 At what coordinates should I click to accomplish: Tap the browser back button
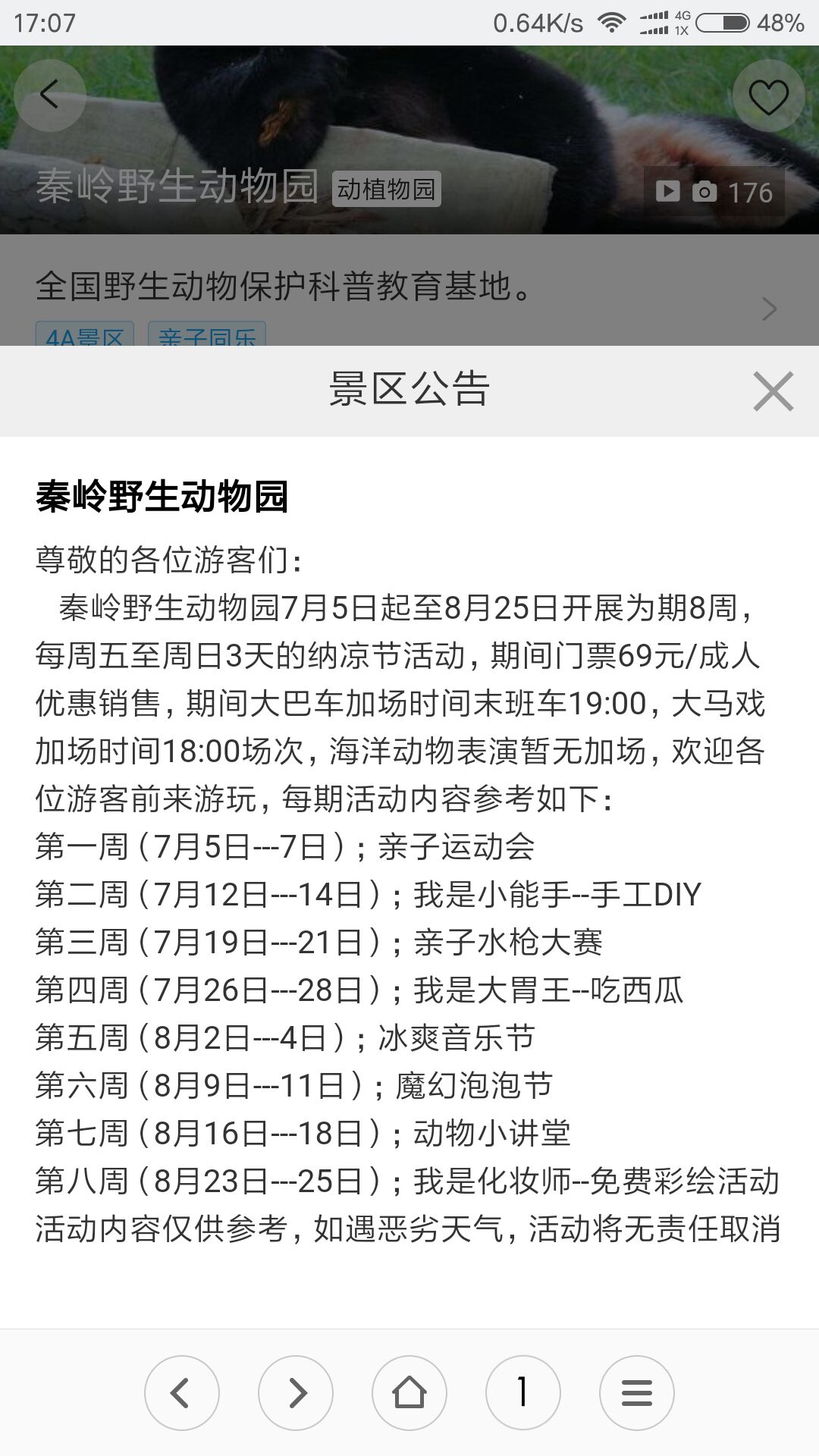tap(182, 1393)
